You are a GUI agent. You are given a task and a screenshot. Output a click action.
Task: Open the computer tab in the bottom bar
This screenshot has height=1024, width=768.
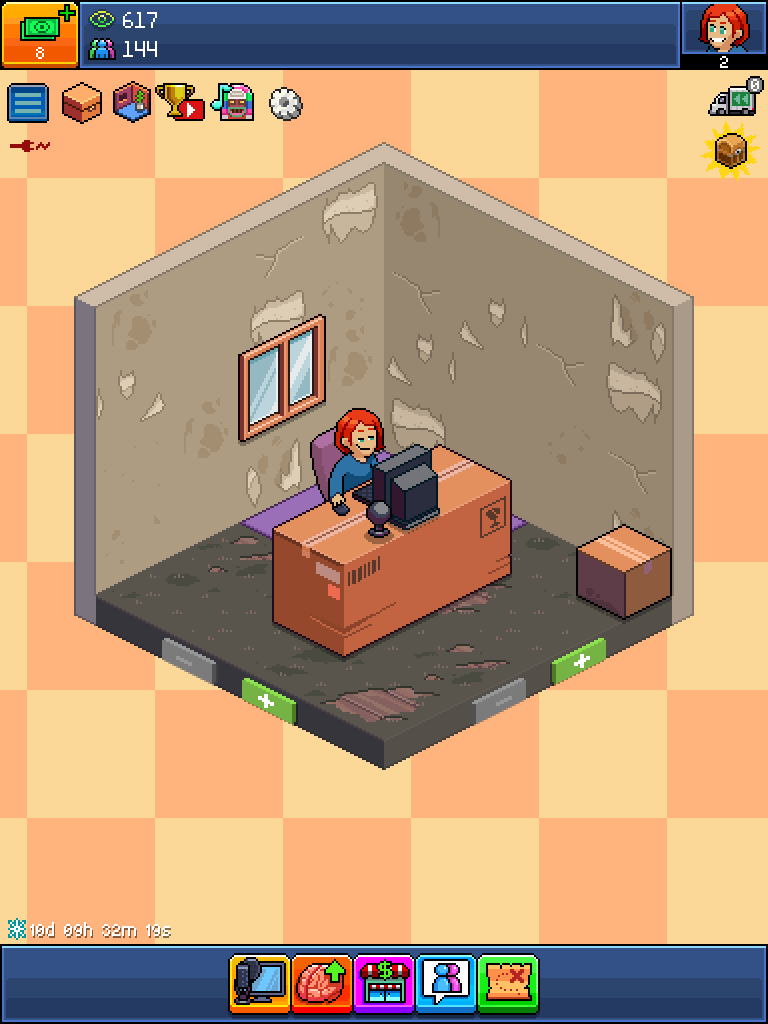coord(260,984)
